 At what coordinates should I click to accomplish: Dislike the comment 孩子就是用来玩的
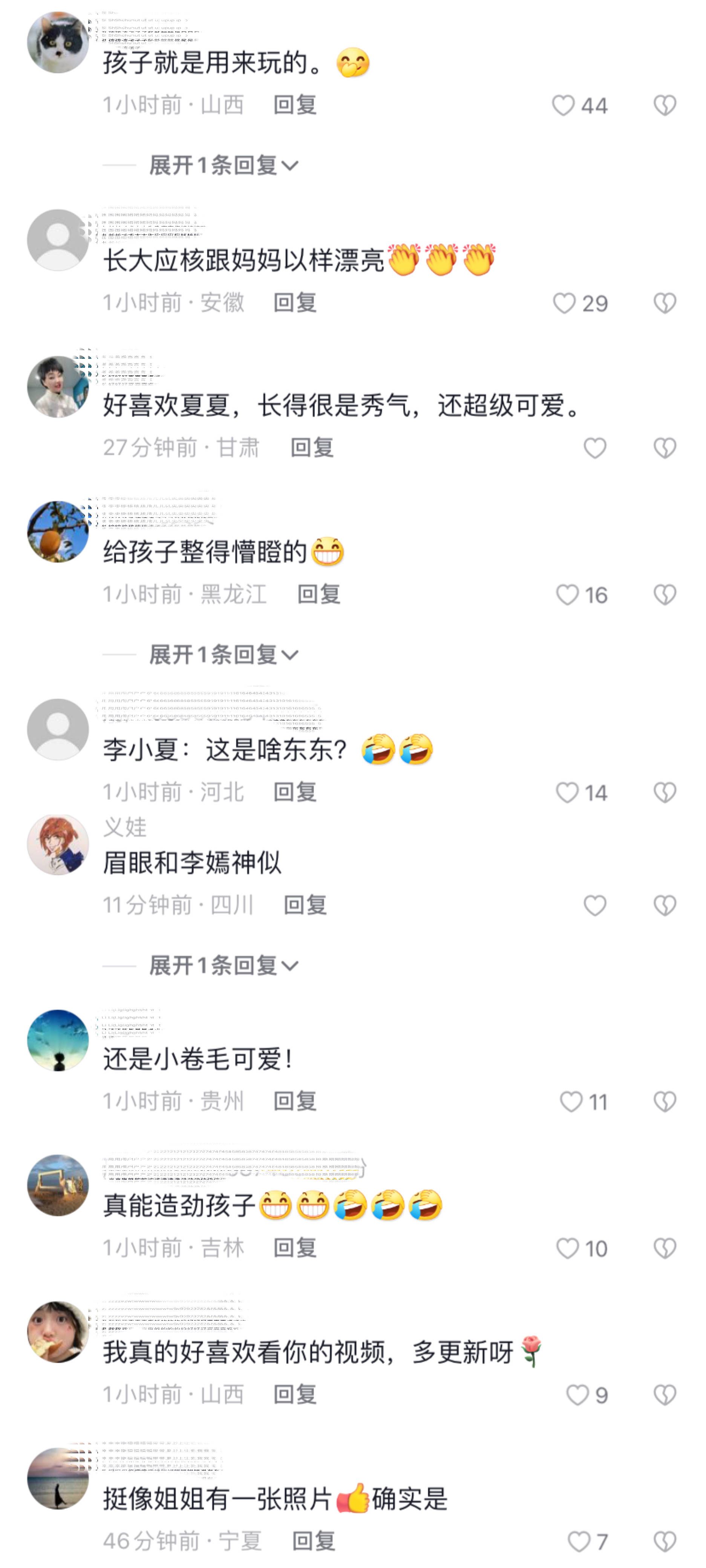(664, 105)
